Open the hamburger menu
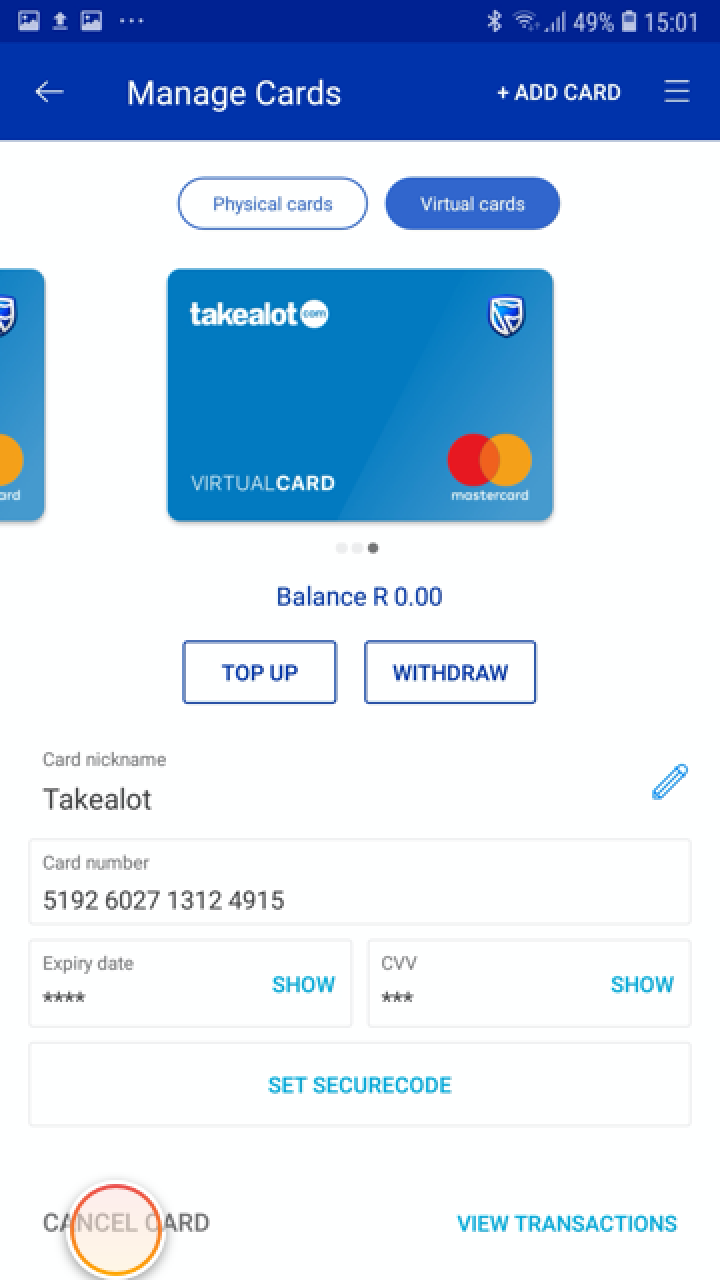Viewport: 720px width, 1280px height. coord(677,91)
